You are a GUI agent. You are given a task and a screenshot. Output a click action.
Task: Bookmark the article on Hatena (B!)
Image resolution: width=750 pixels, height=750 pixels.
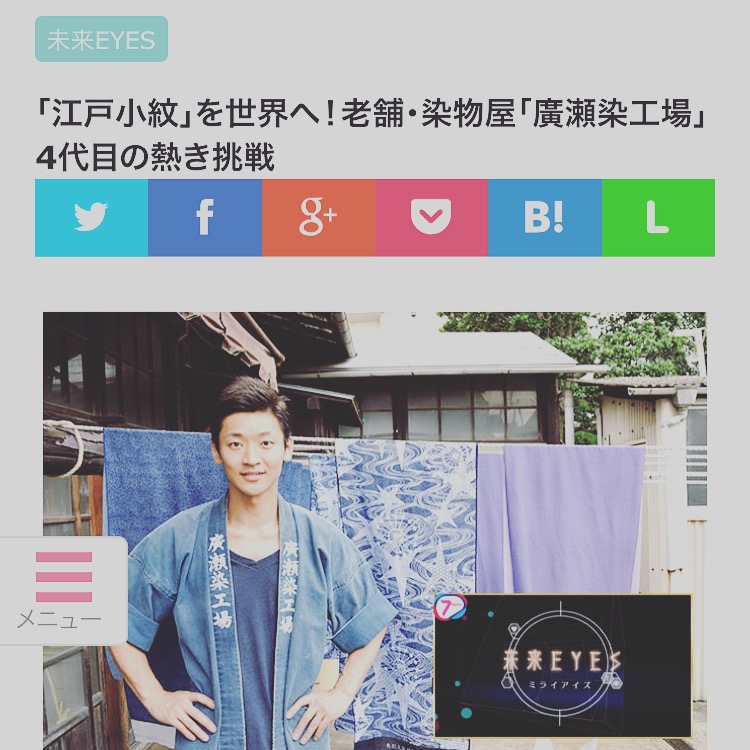(x=545, y=218)
